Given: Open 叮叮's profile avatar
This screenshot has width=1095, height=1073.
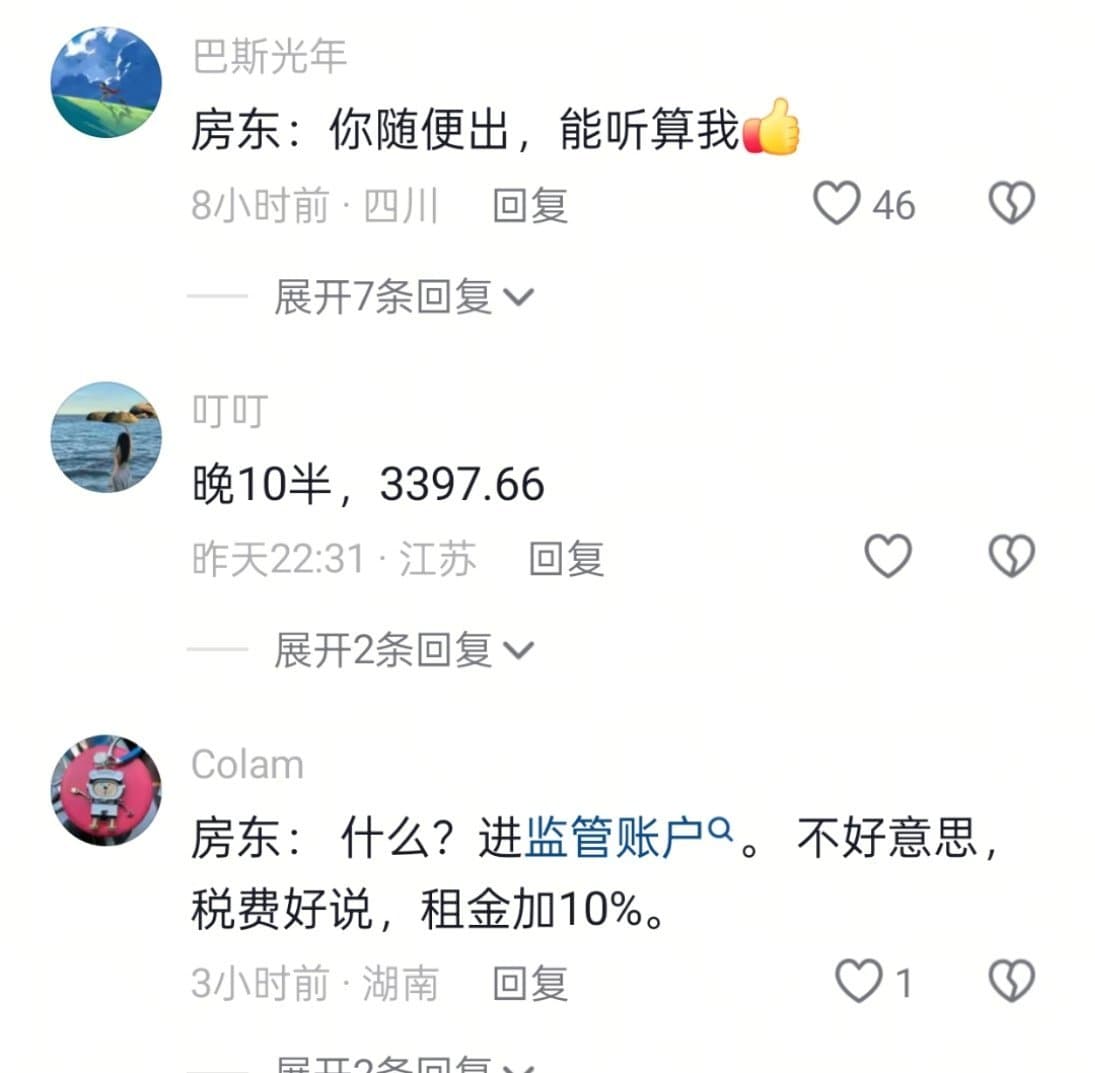Looking at the screenshot, I should 106,436.
